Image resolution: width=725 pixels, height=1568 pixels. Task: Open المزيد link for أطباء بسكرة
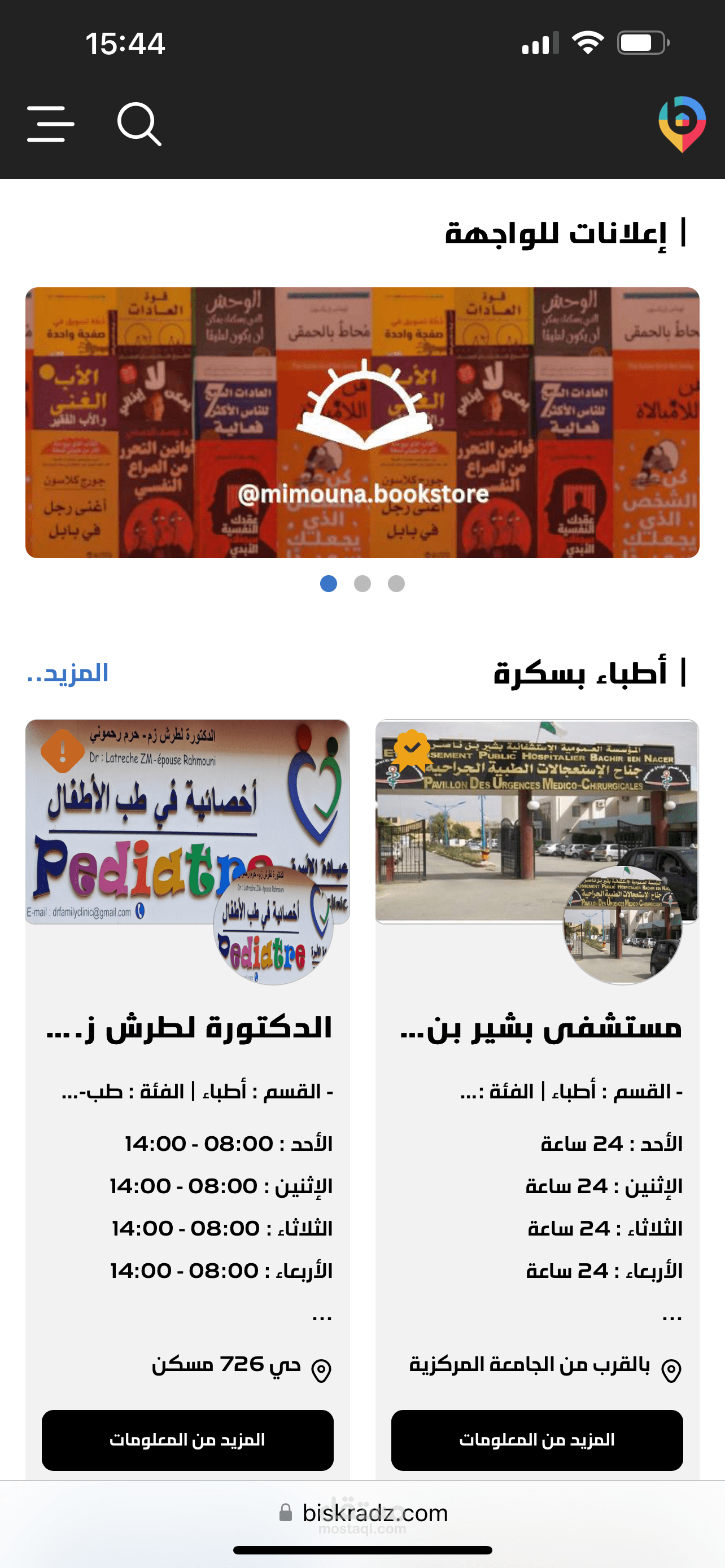click(68, 673)
